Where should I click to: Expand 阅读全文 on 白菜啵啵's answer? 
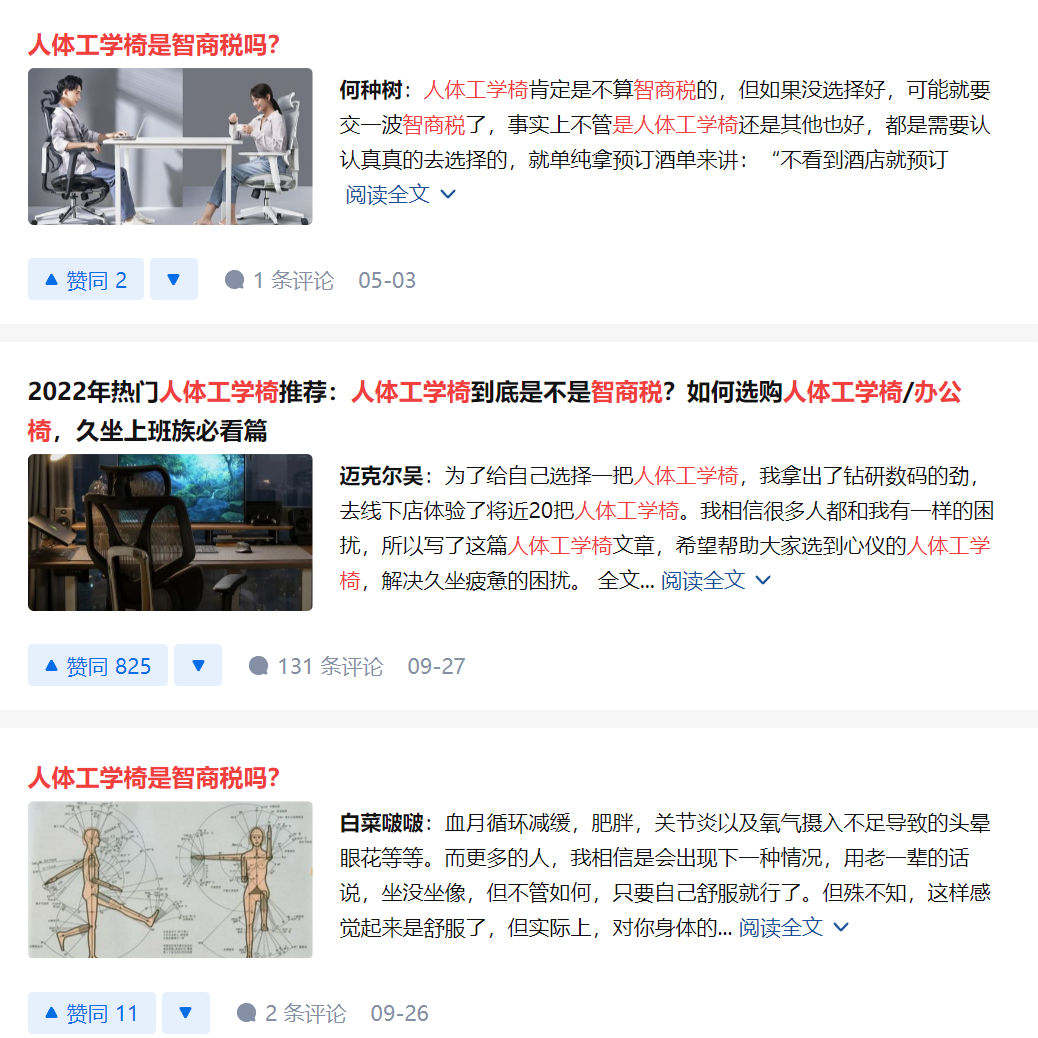[x=794, y=927]
